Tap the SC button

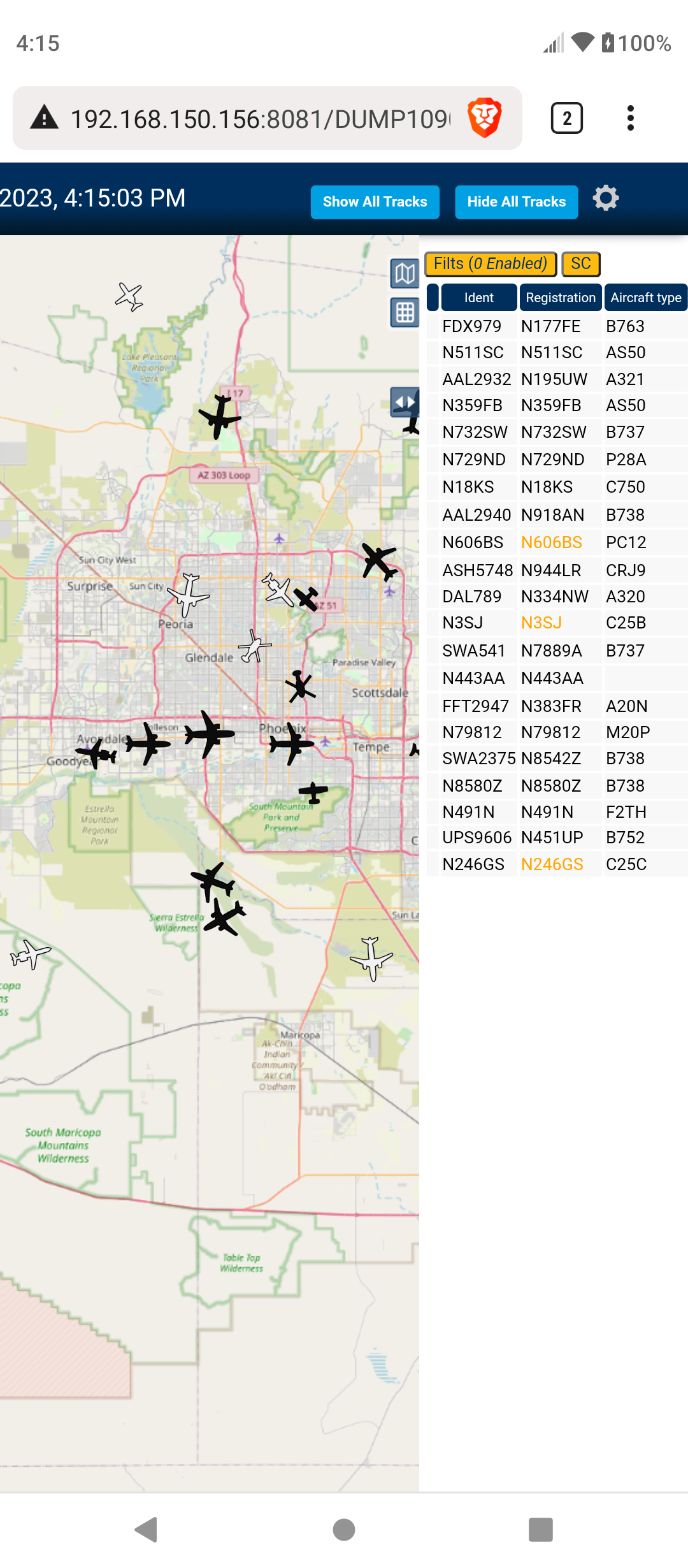(x=581, y=264)
